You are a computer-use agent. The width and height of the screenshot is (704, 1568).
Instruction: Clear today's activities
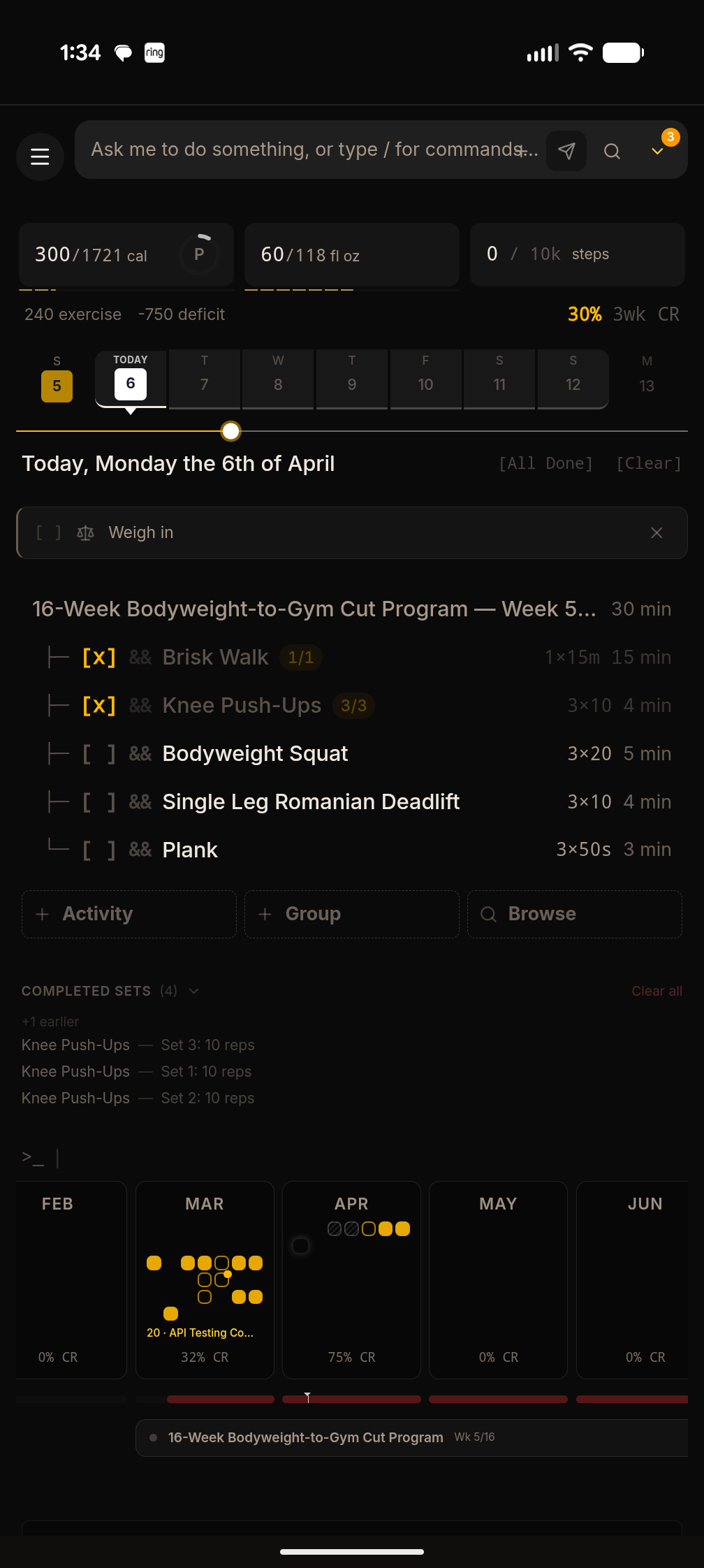pyautogui.click(x=648, y=463)
